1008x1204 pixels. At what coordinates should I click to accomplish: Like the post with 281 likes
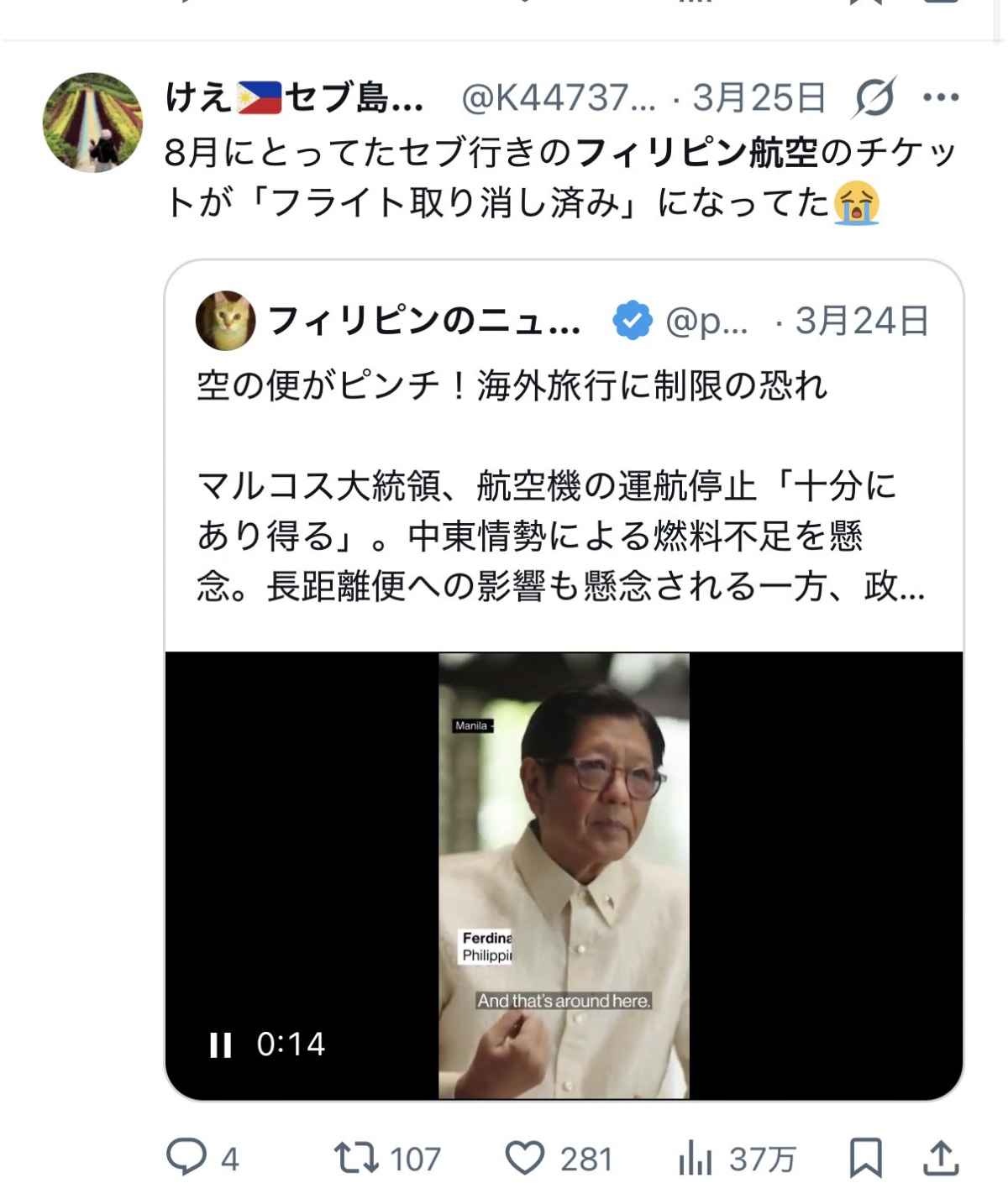[x=526, y=1159]
